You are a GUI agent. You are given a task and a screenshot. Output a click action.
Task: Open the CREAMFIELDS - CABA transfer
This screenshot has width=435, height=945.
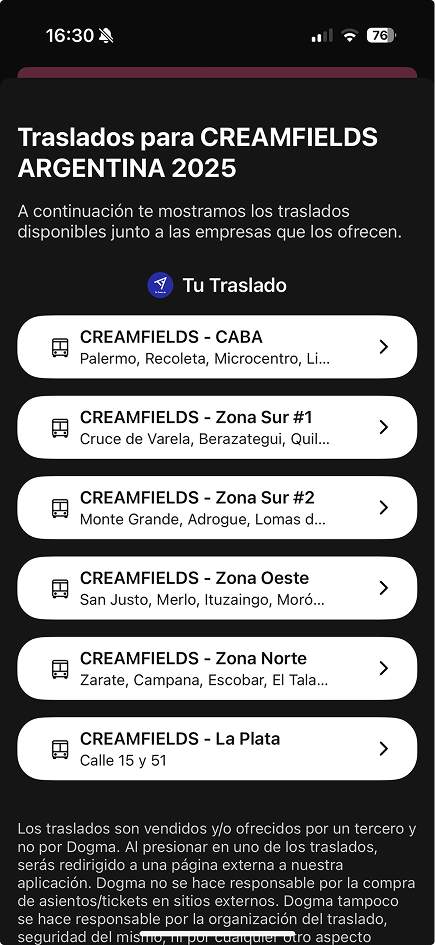(x=217, y=347)
